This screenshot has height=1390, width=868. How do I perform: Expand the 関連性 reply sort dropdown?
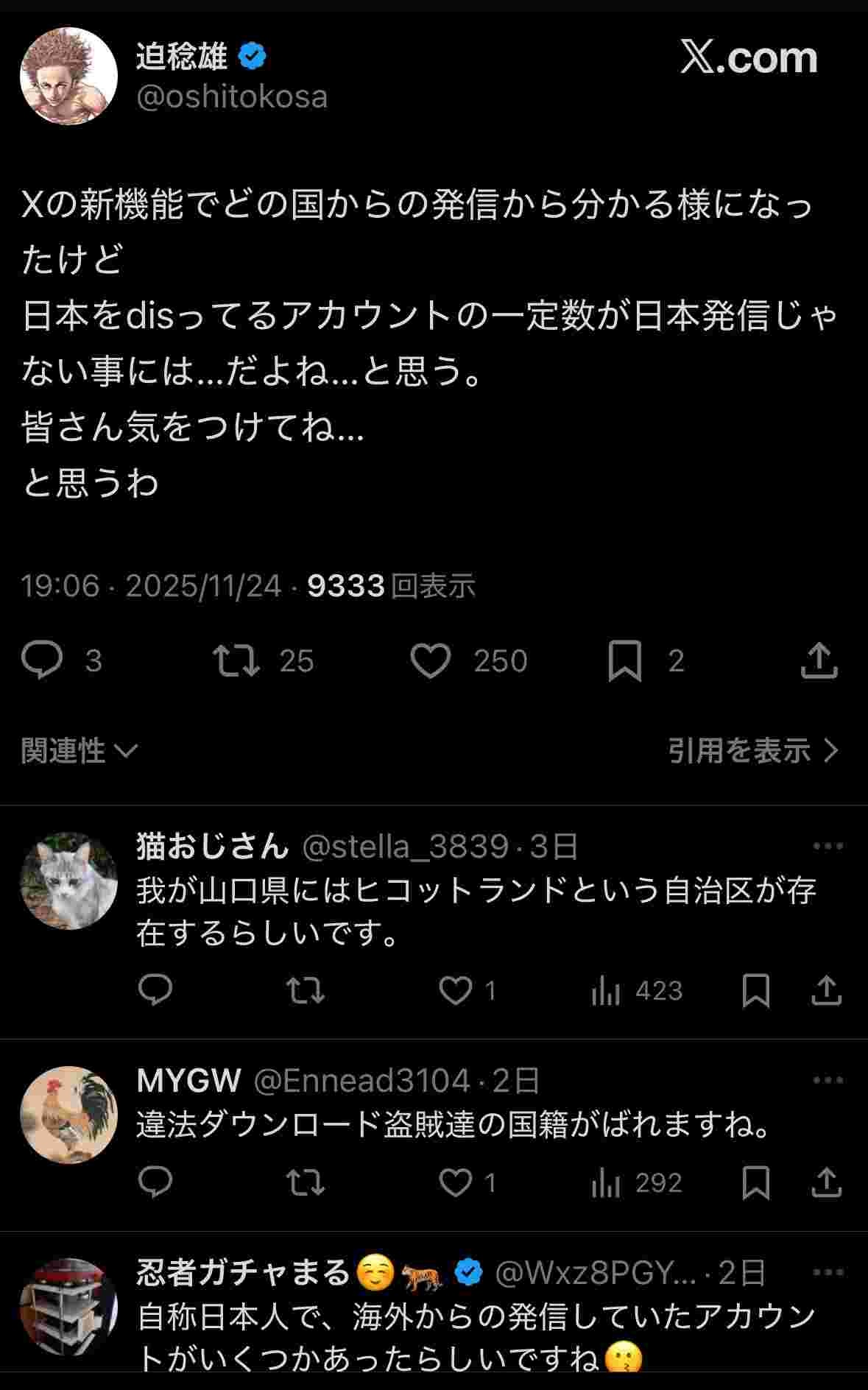pyautogui.click(x=80, y=751)
